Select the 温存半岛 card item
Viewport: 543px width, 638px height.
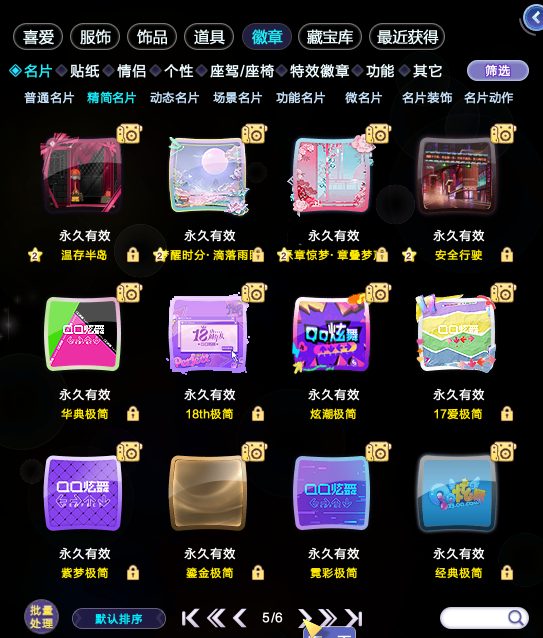pyautogui.click(x=83, y=175)
